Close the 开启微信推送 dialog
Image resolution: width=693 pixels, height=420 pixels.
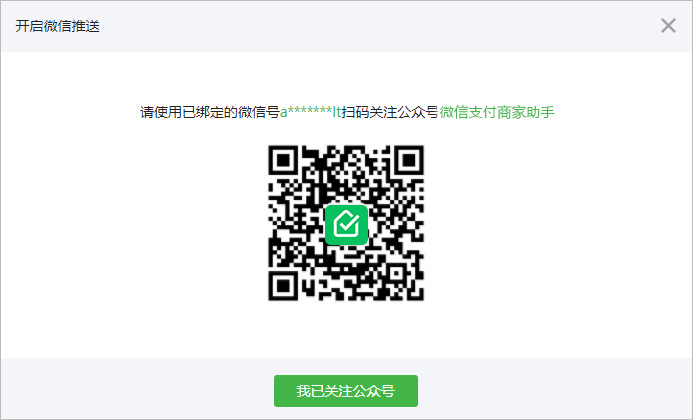668,26
